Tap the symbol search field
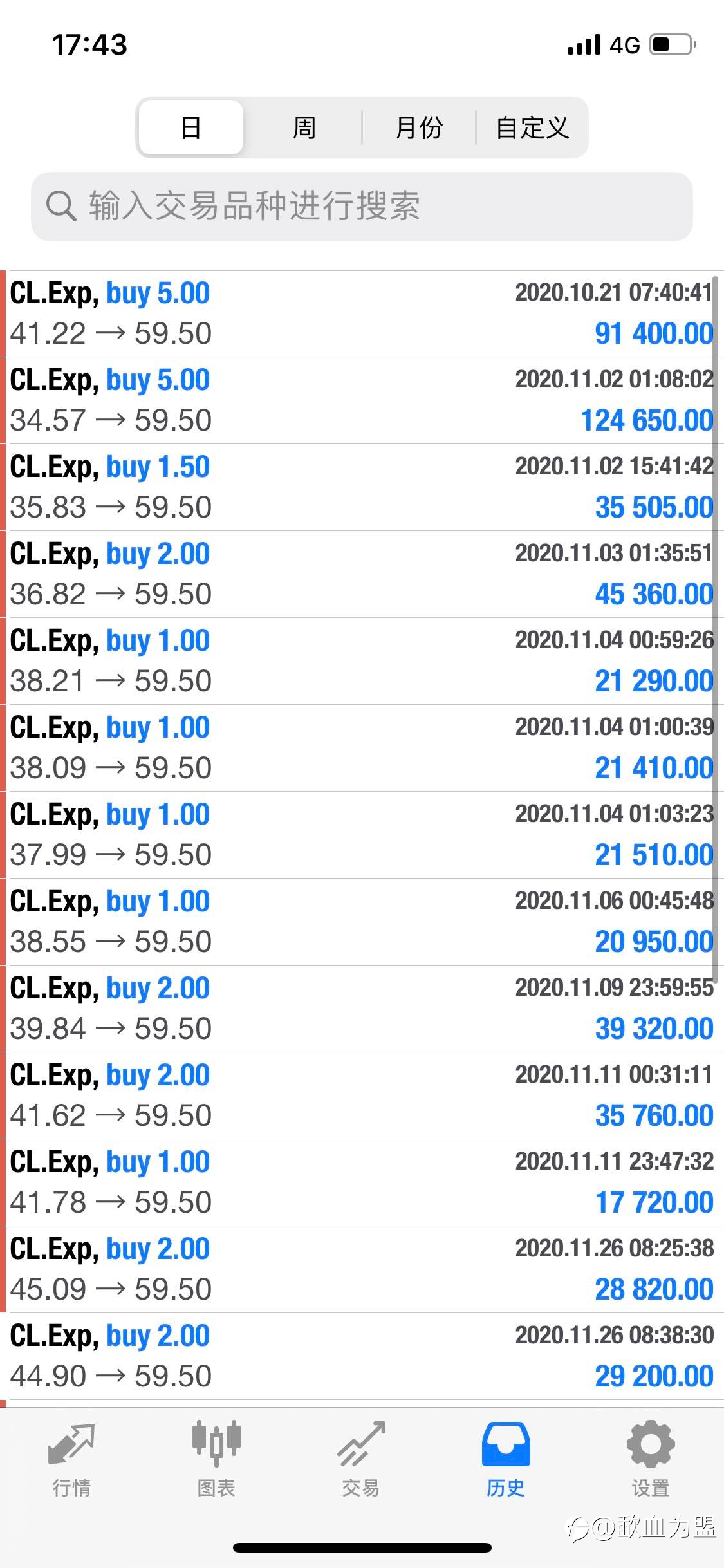This screenshot has height=1568, width=724. click(x=362, y=206)
